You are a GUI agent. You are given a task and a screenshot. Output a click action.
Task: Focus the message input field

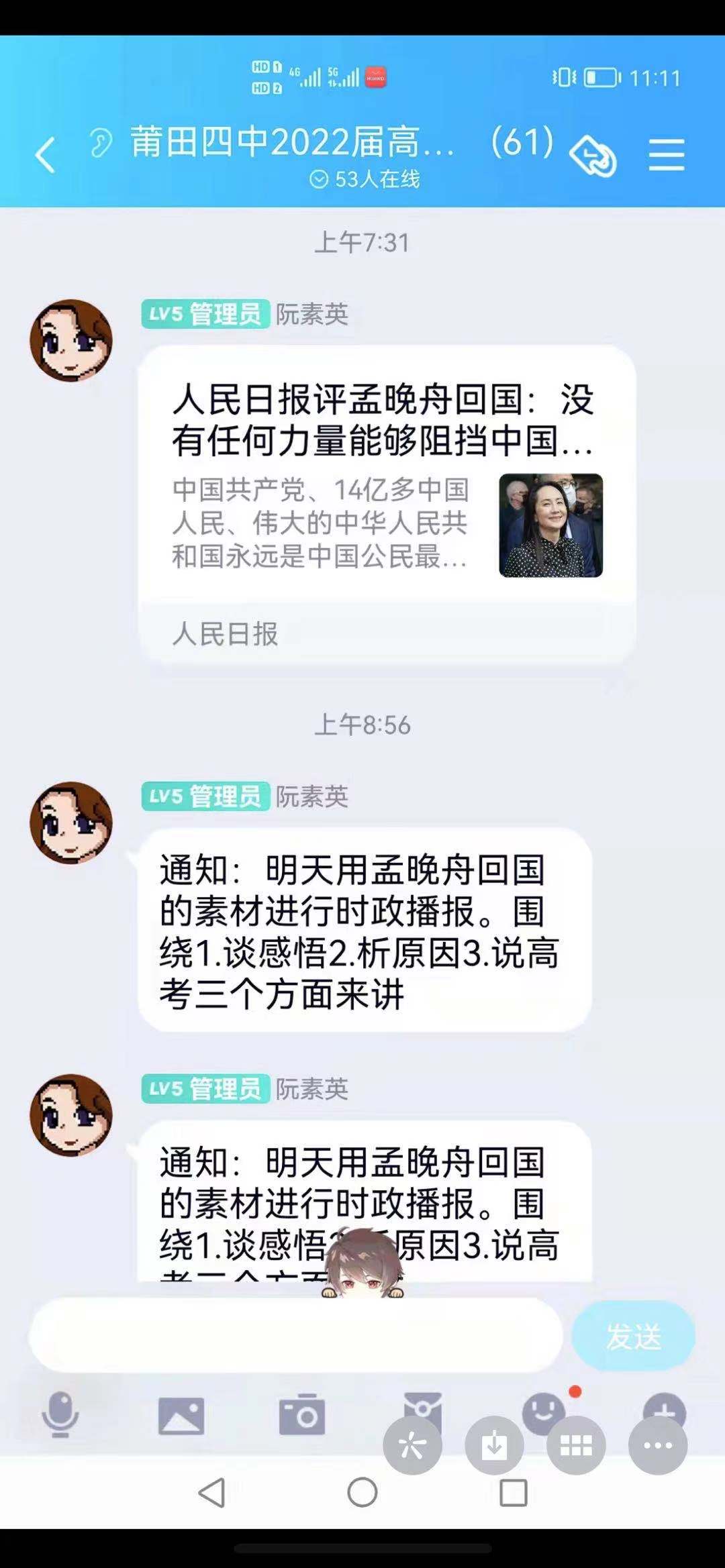(295, 1335)
